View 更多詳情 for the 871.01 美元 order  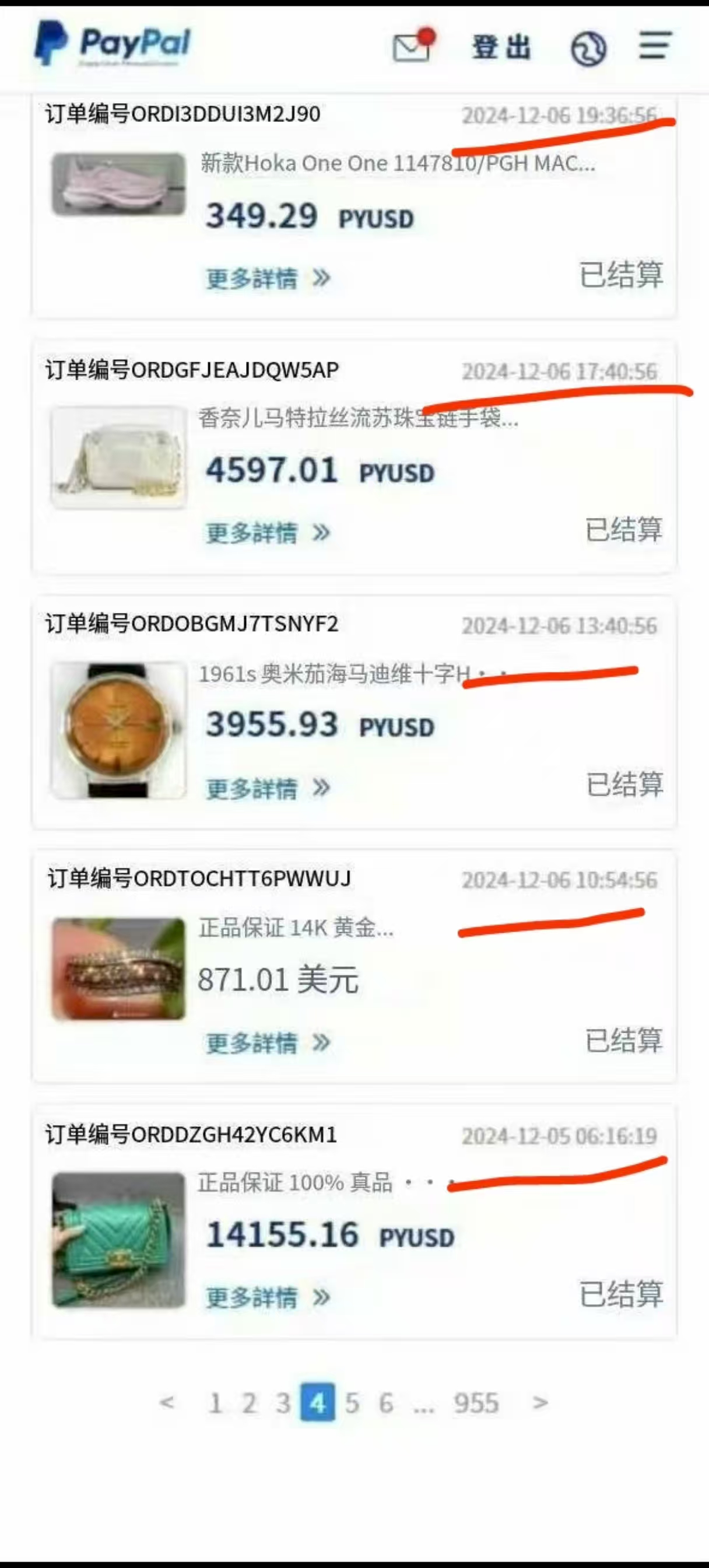268,1042
